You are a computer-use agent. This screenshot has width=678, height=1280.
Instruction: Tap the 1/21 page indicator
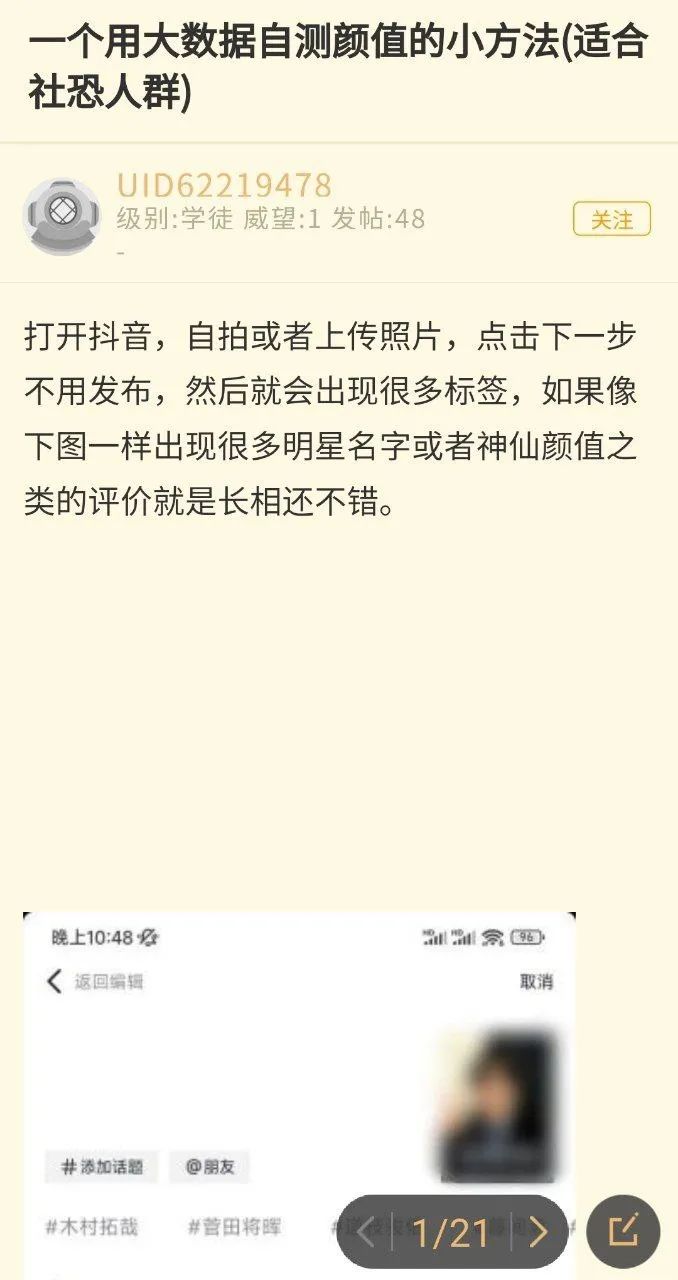[x=452, y=1232]
